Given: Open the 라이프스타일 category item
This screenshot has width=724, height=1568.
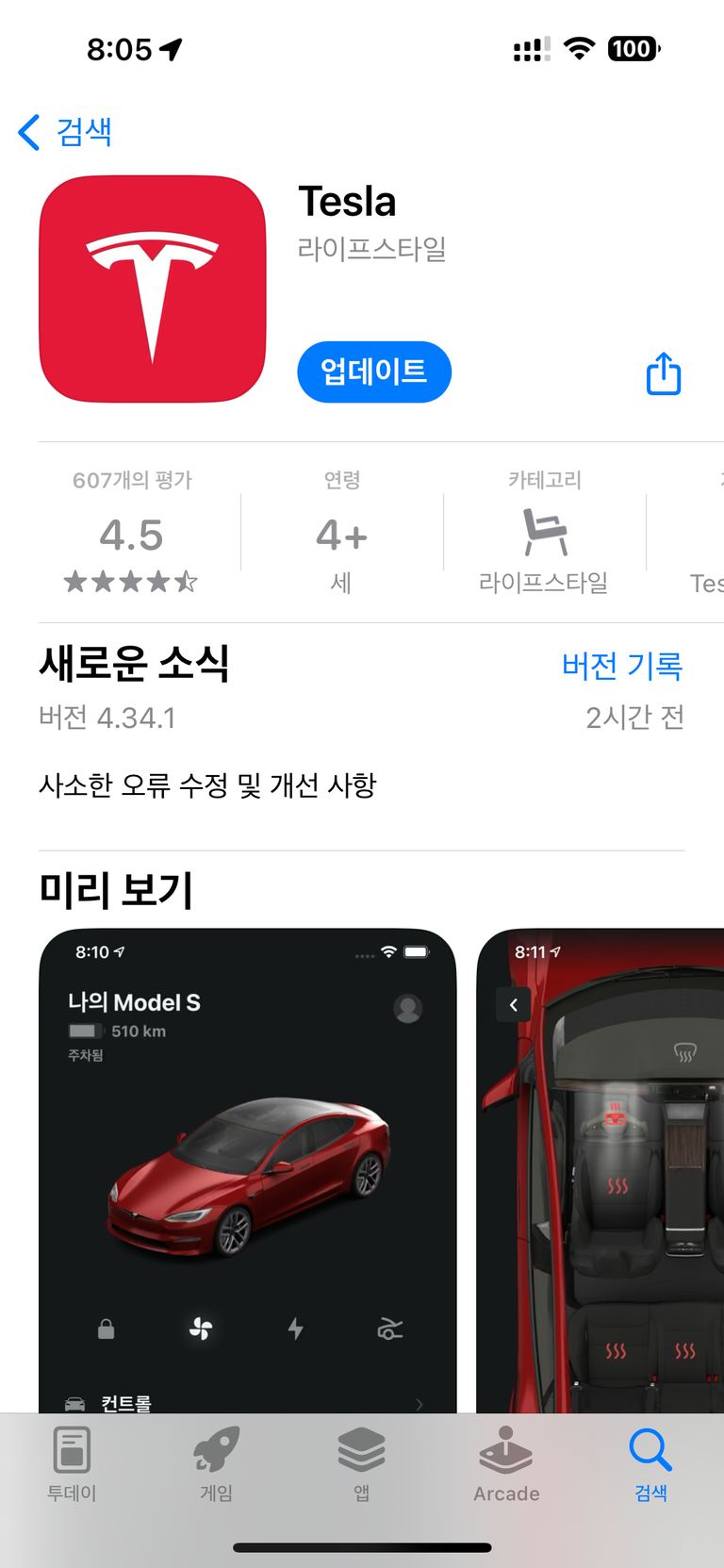Looking at the screenshot, I should click(544, 534).
